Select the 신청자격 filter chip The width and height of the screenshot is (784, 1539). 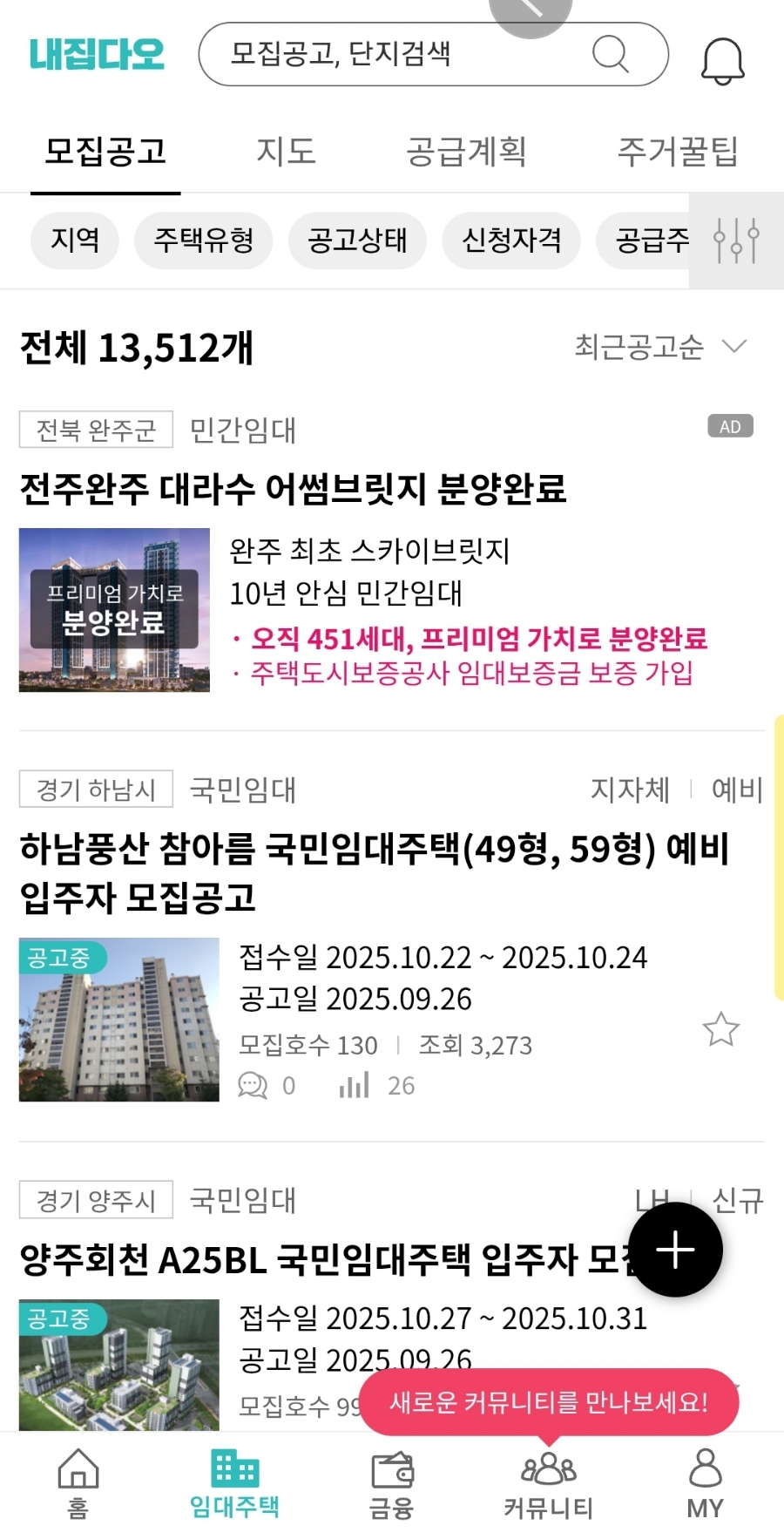coord(511,240)
